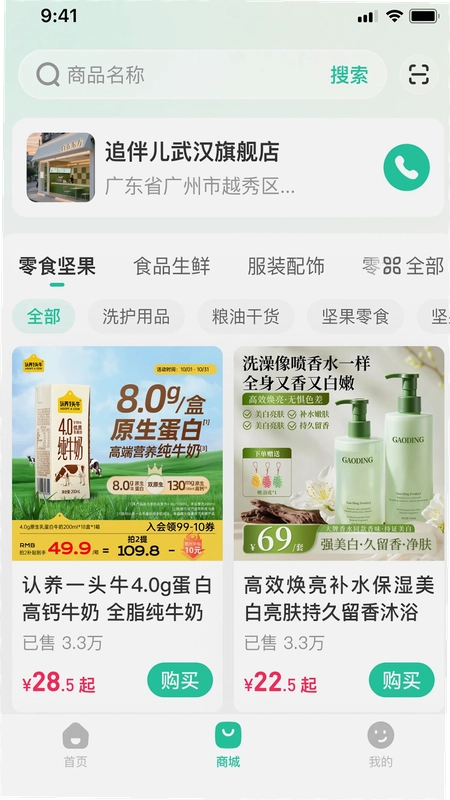Viewport: 450px width, 800px height.
Task: Select the 粮油干货 filter chip
Action: pyautogui.click(x=245, y=316)
